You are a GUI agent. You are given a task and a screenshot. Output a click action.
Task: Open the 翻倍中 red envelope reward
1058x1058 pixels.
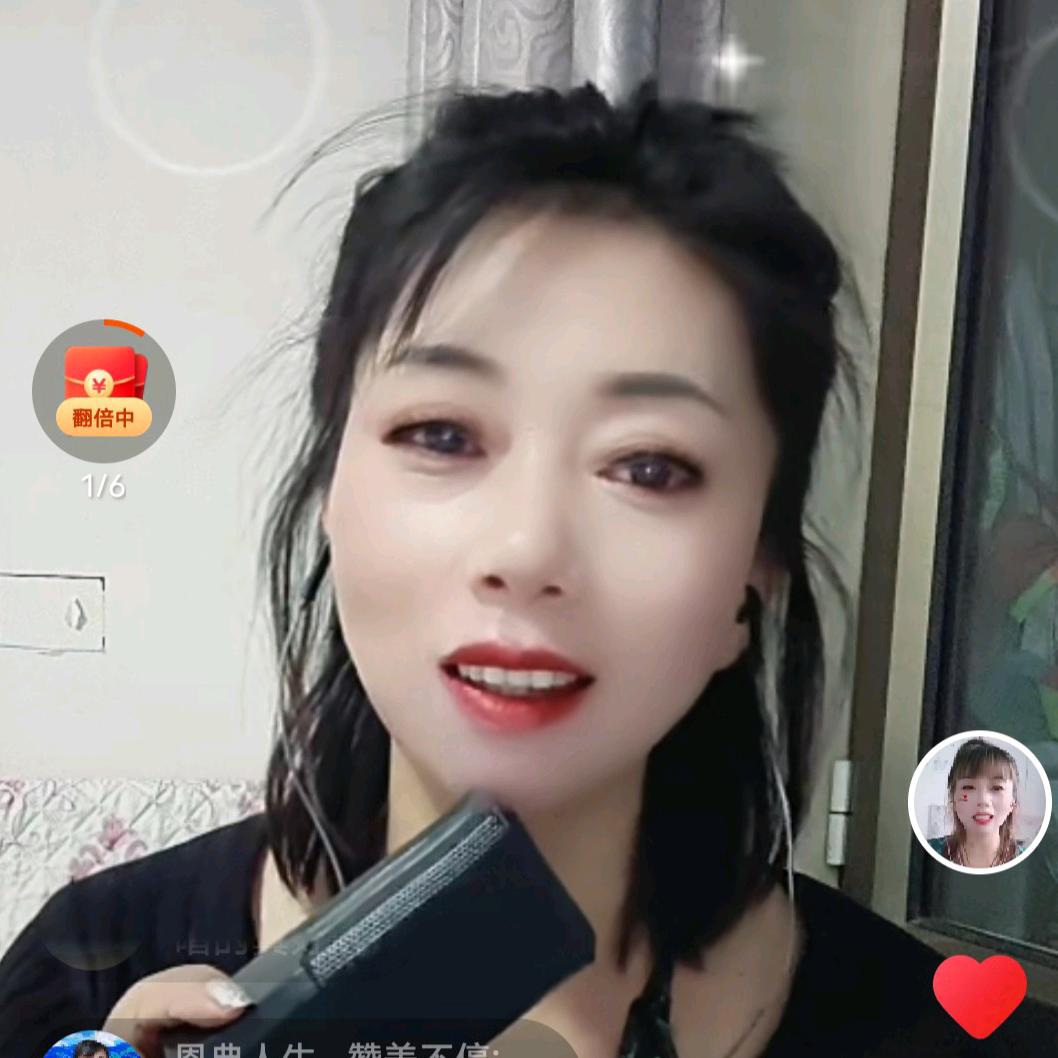click(x=103, y=392)
